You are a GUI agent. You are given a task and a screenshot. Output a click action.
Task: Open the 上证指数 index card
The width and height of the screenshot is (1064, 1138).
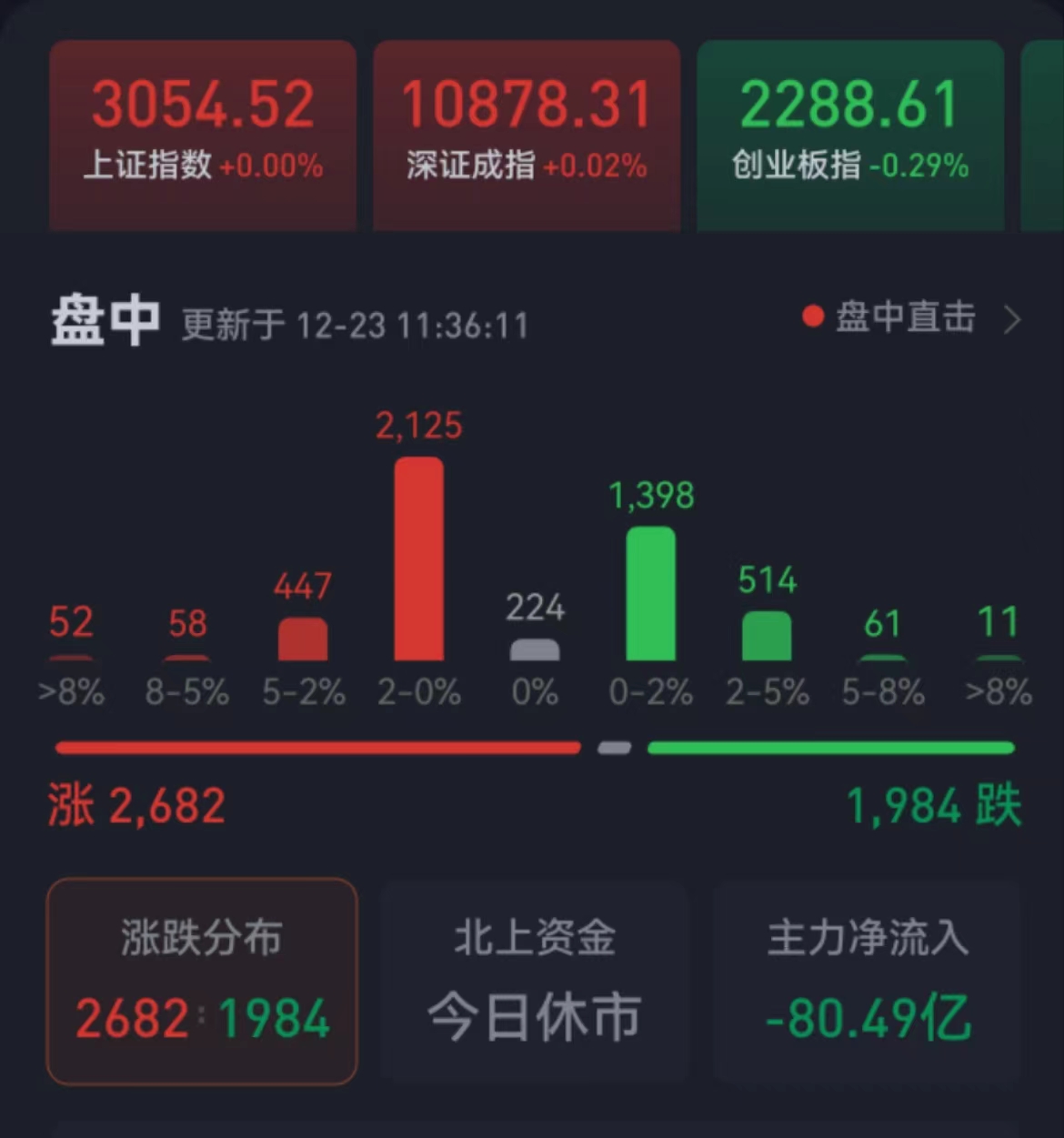(x=203, y=135)
